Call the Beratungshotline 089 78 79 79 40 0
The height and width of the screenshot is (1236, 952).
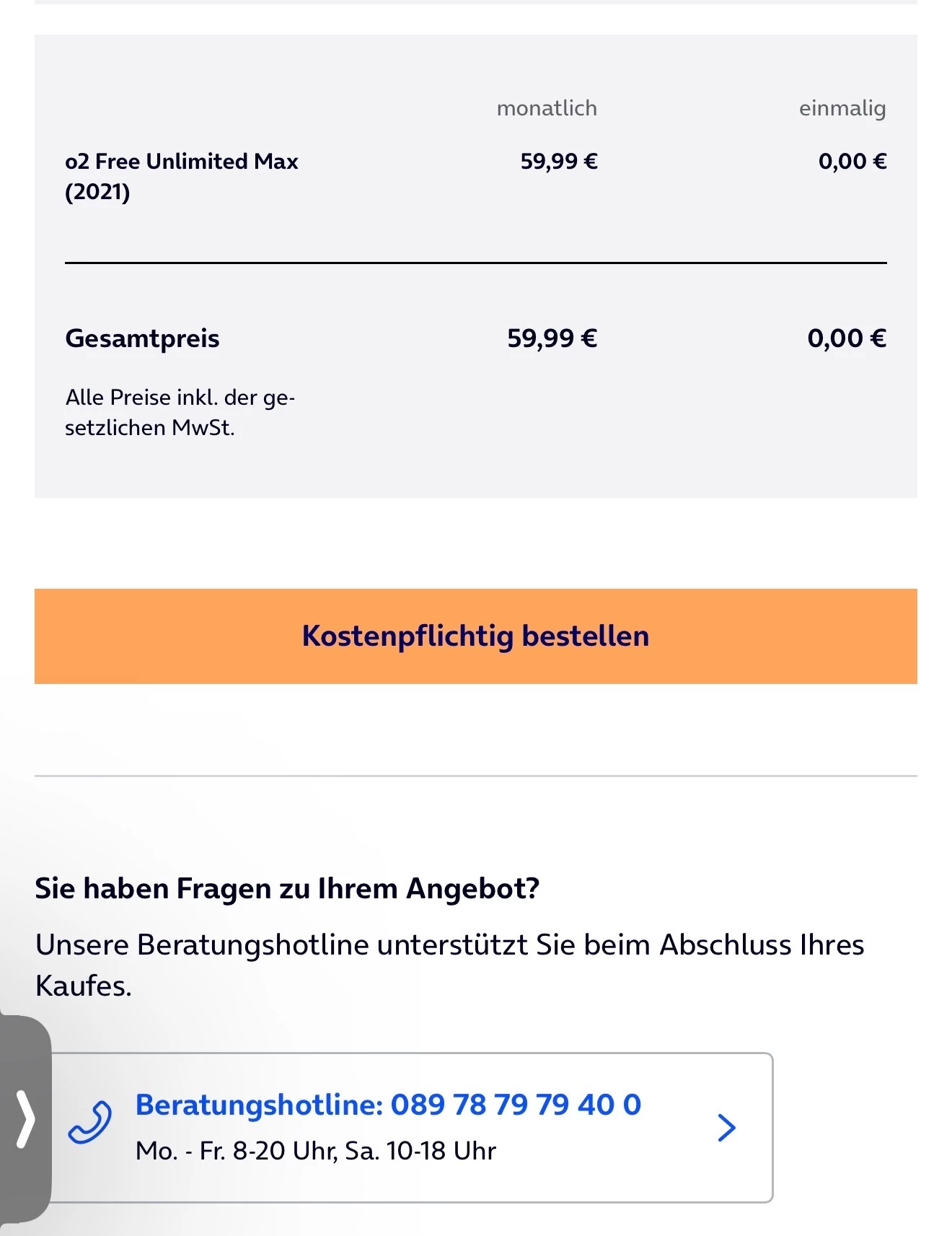411,1126
